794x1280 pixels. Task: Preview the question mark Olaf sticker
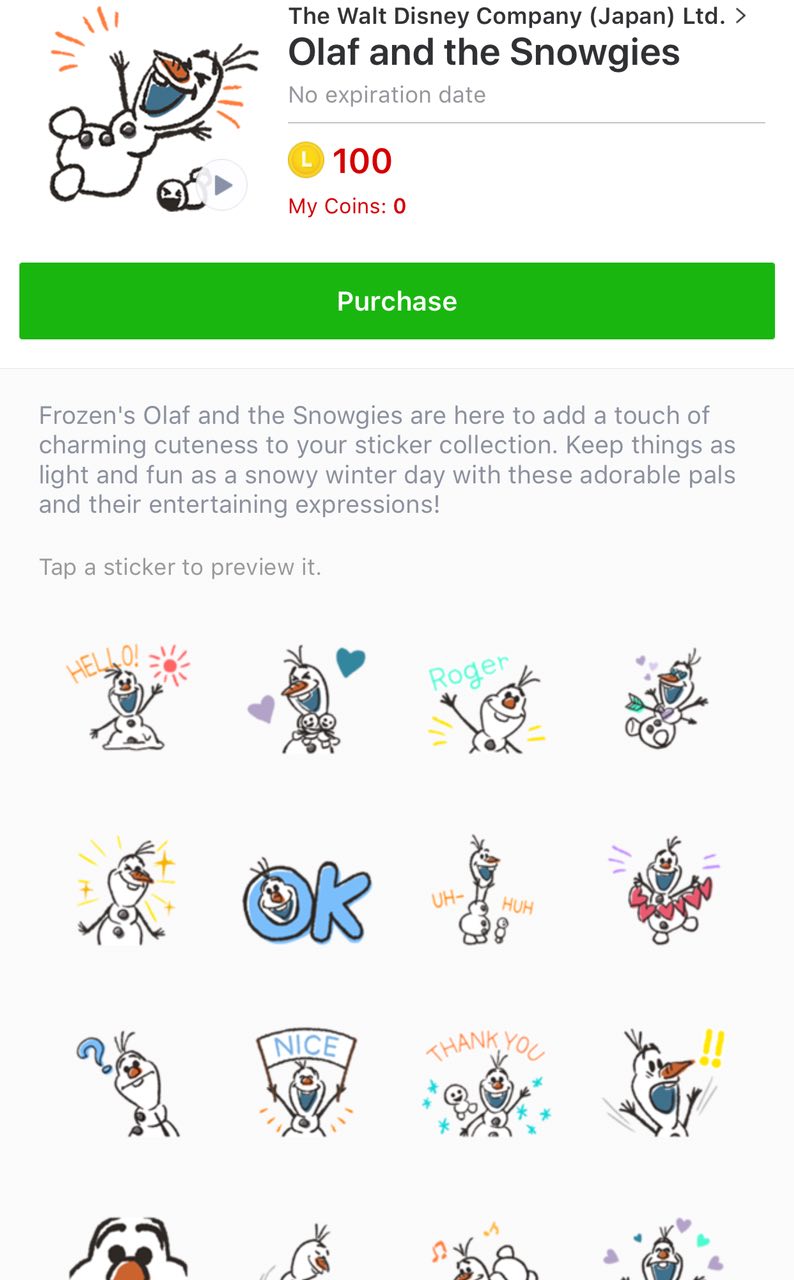coord(126,1084)
